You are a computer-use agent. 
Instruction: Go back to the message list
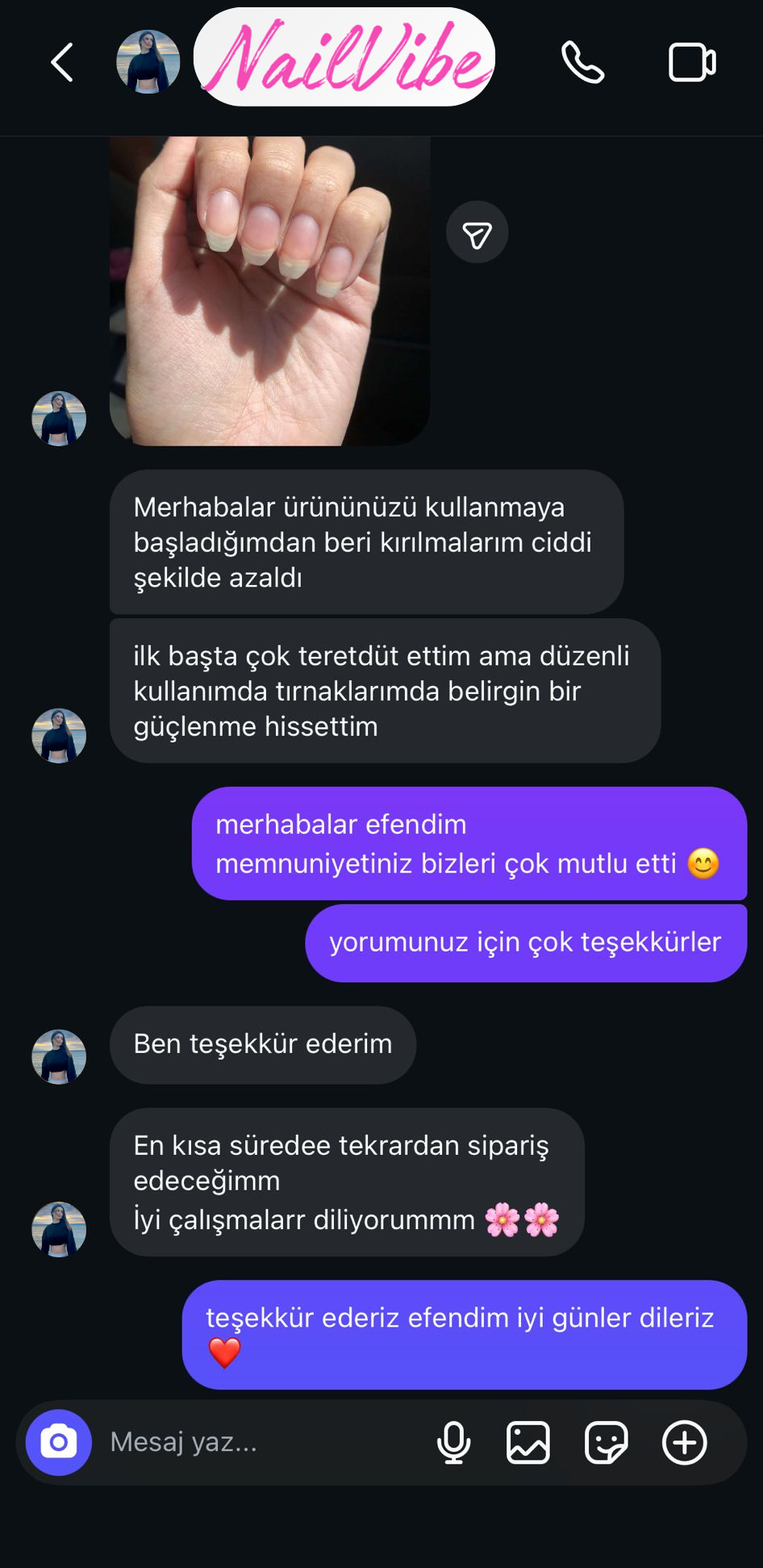pyautogui.click(x=62, y=63)
